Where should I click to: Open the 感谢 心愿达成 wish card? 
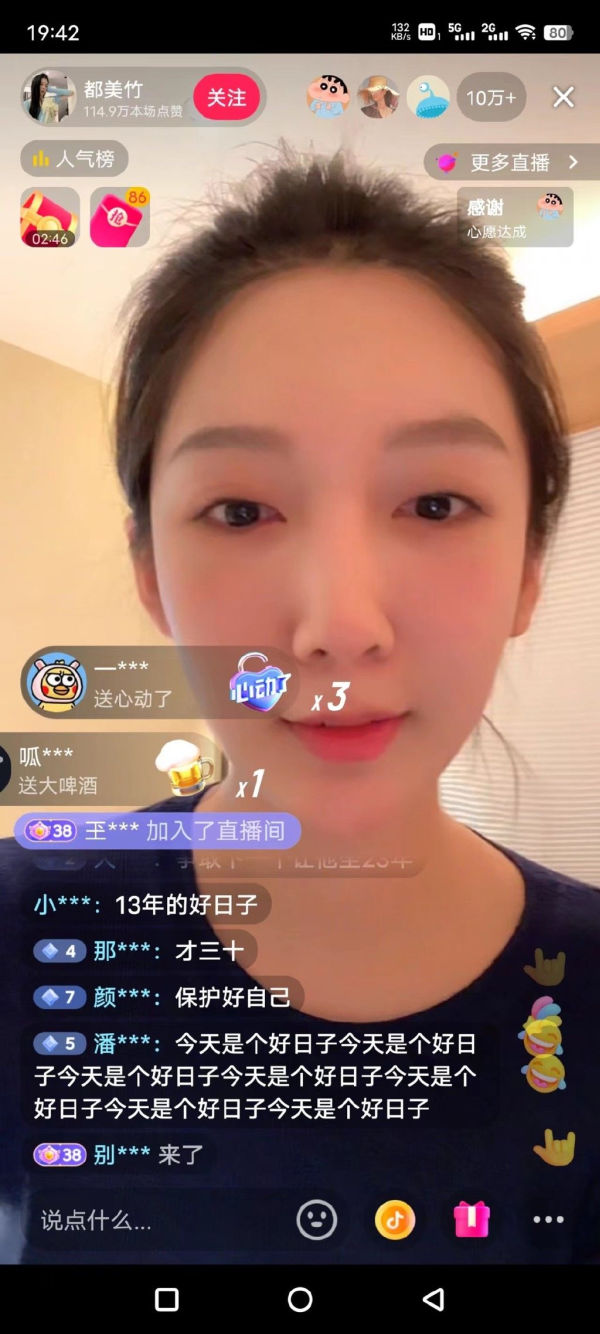(x=516, y=217)
